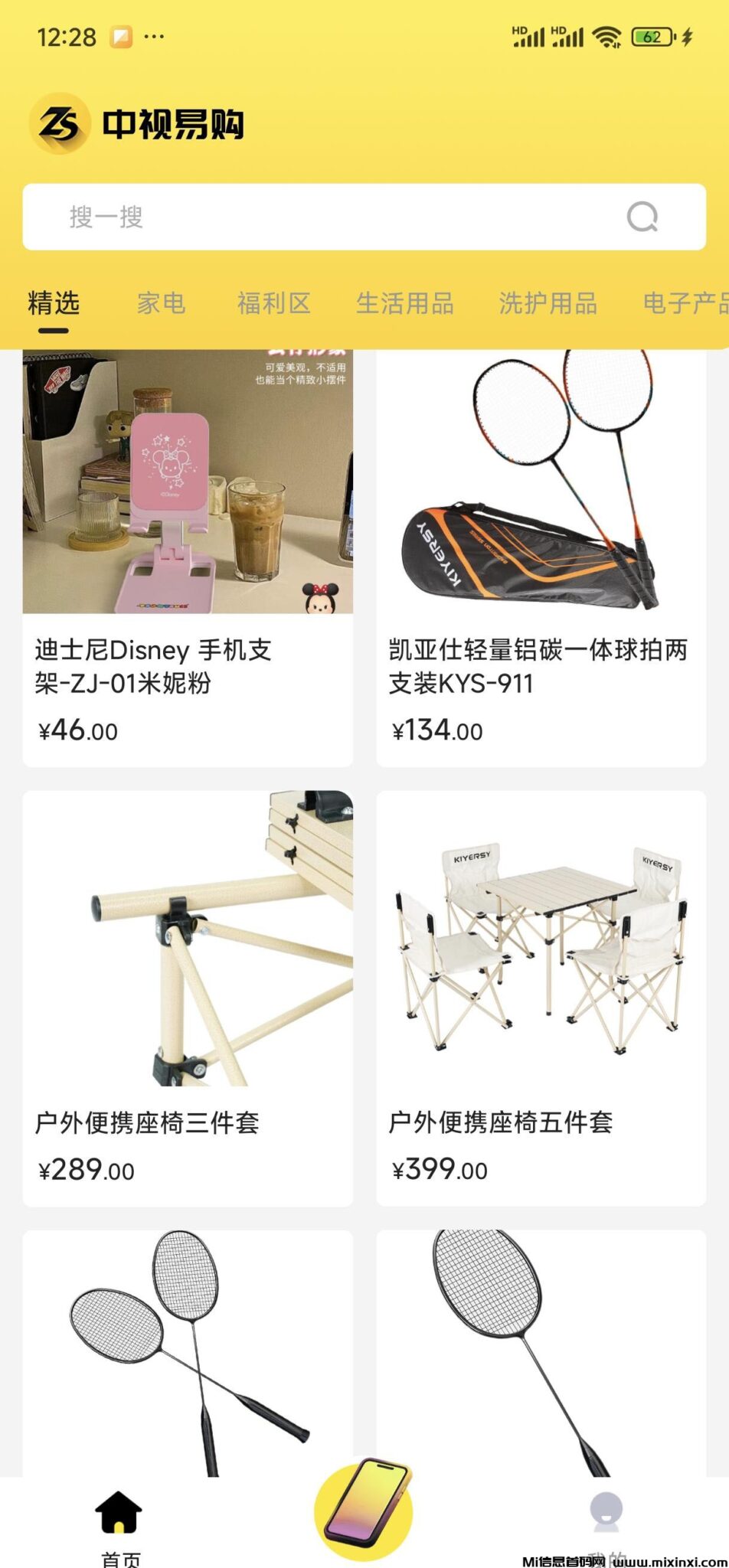Switch to 生活用品 category

[404, 304]
